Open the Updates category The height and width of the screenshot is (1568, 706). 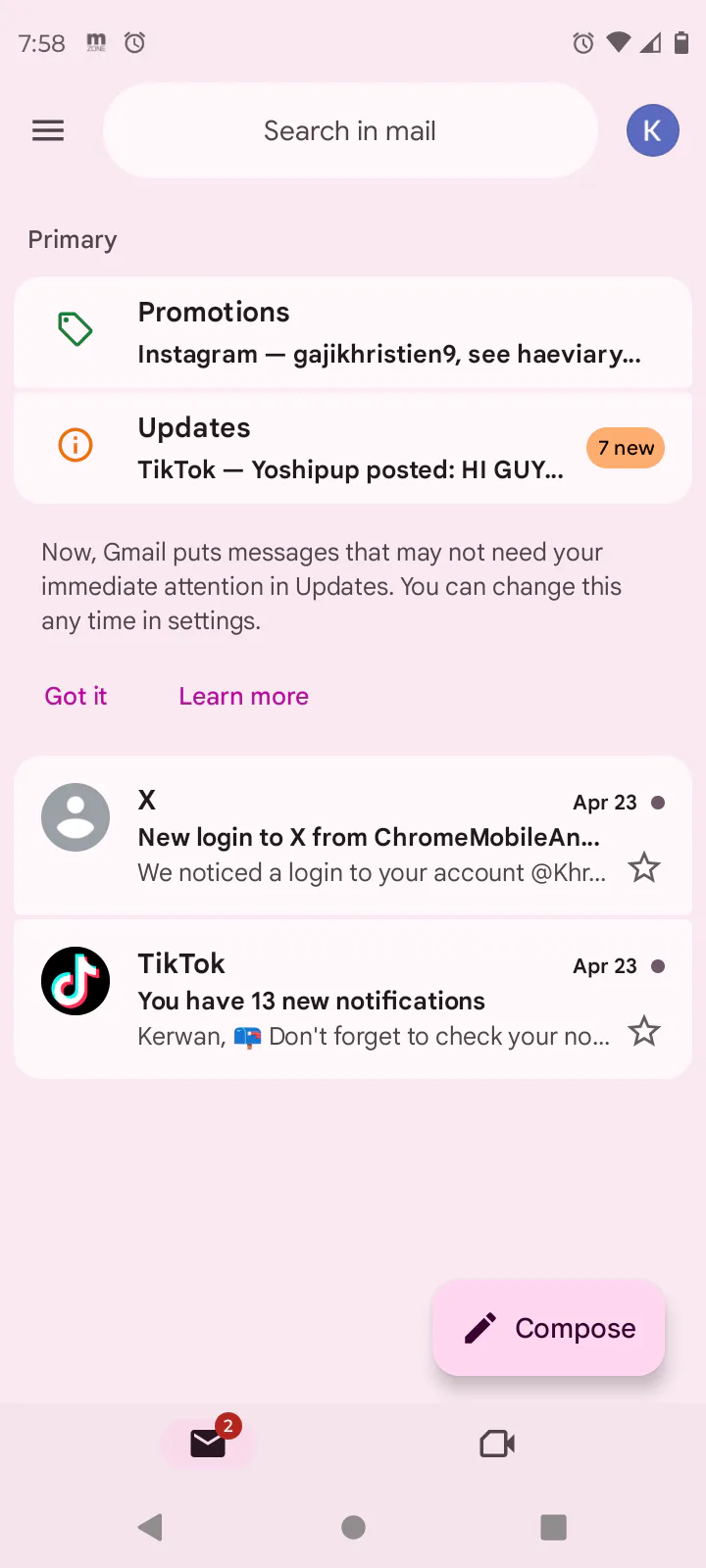pyautogui.click(x=353, y=448)
